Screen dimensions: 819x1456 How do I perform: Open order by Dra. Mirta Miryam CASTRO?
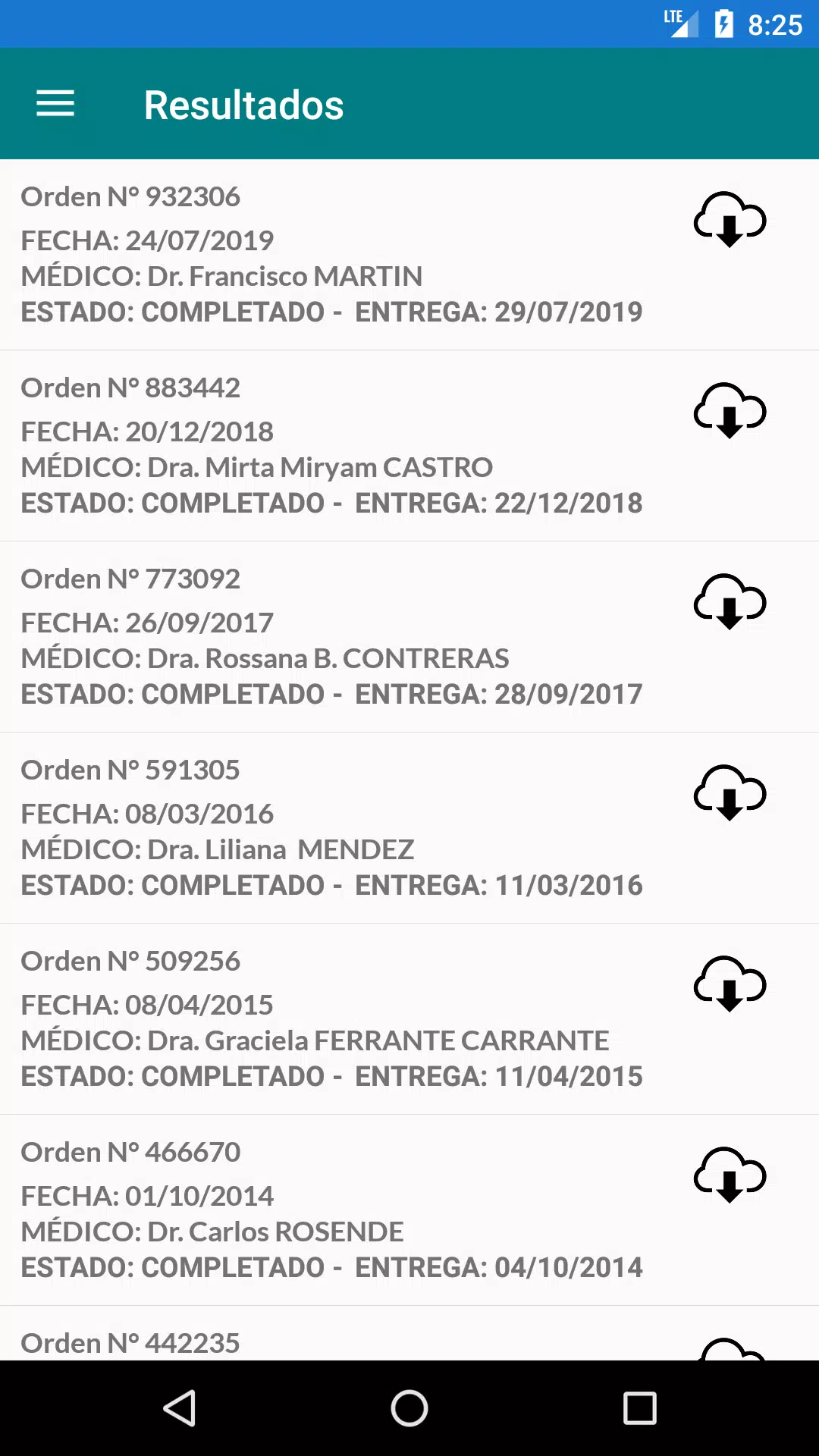tap(409, 446)
